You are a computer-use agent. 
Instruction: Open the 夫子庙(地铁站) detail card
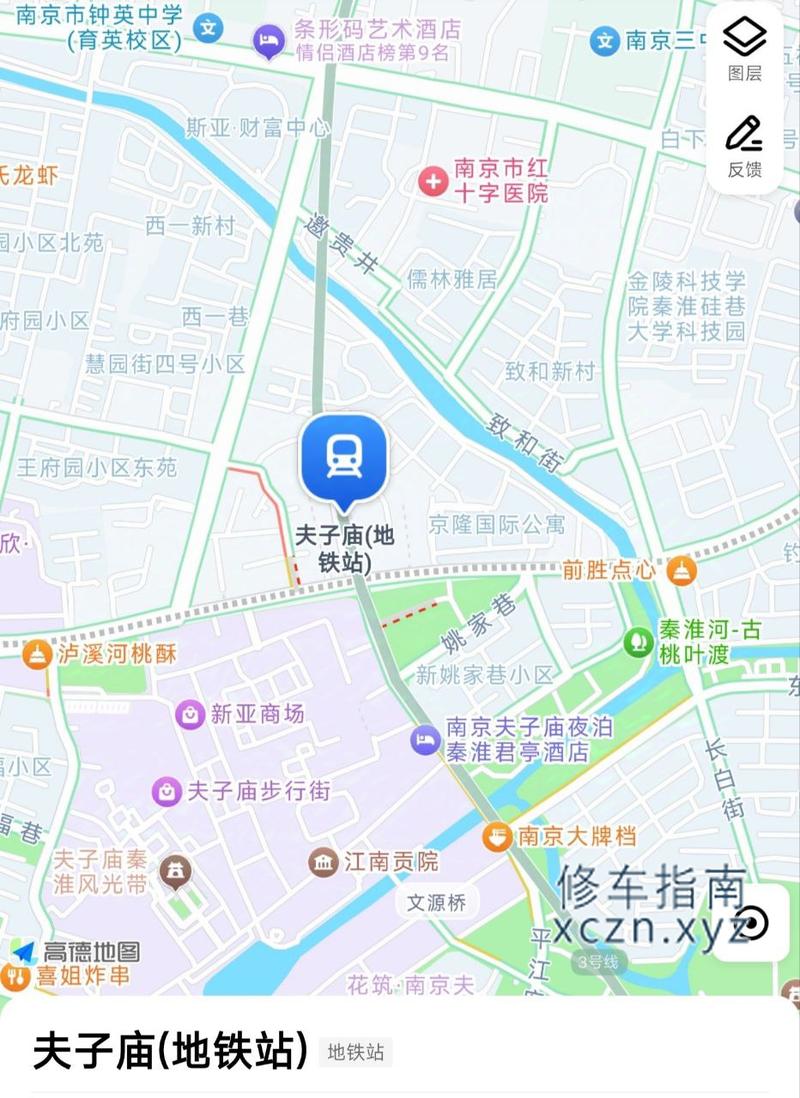pyautogui.click(x=170, y=1051)
